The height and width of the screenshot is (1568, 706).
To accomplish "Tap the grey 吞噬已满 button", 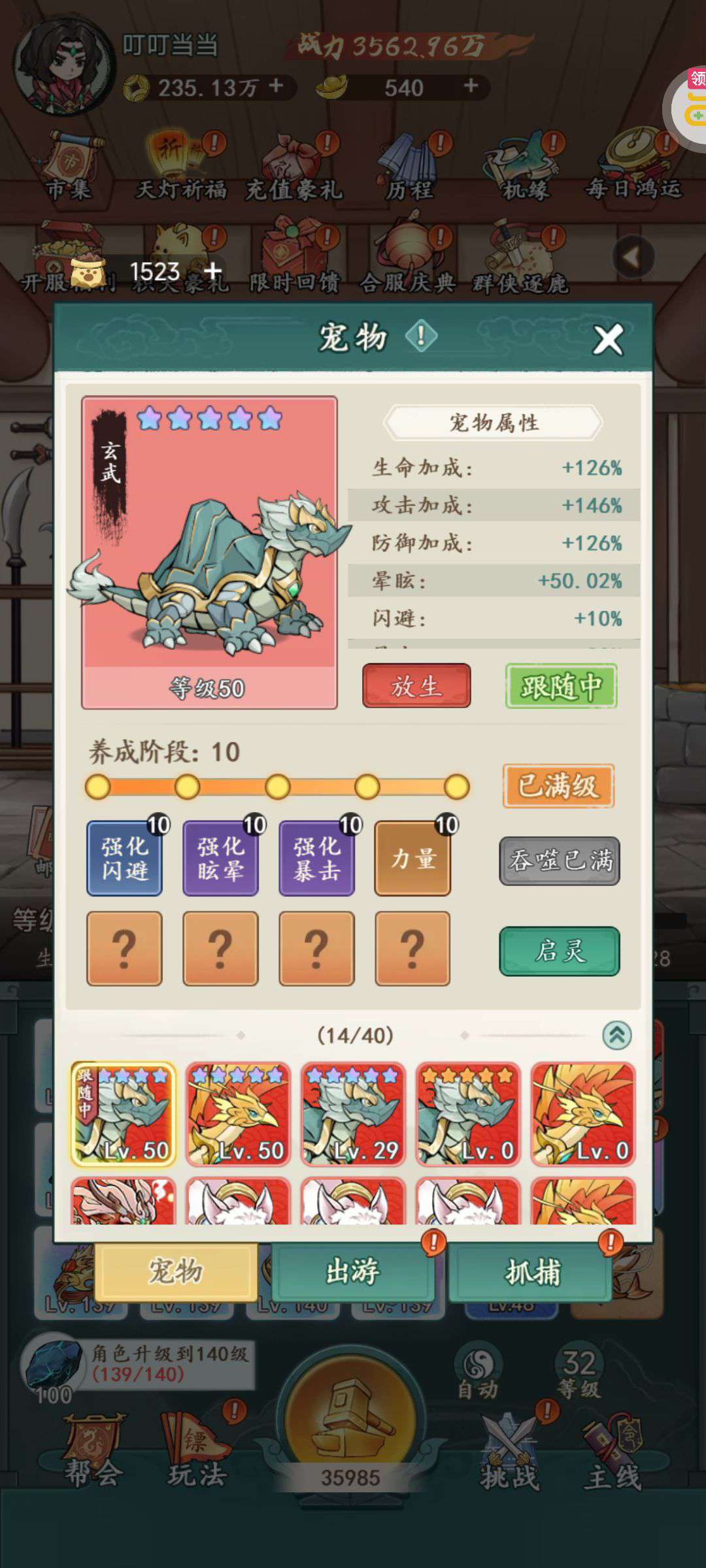I will tap(560, 860).
